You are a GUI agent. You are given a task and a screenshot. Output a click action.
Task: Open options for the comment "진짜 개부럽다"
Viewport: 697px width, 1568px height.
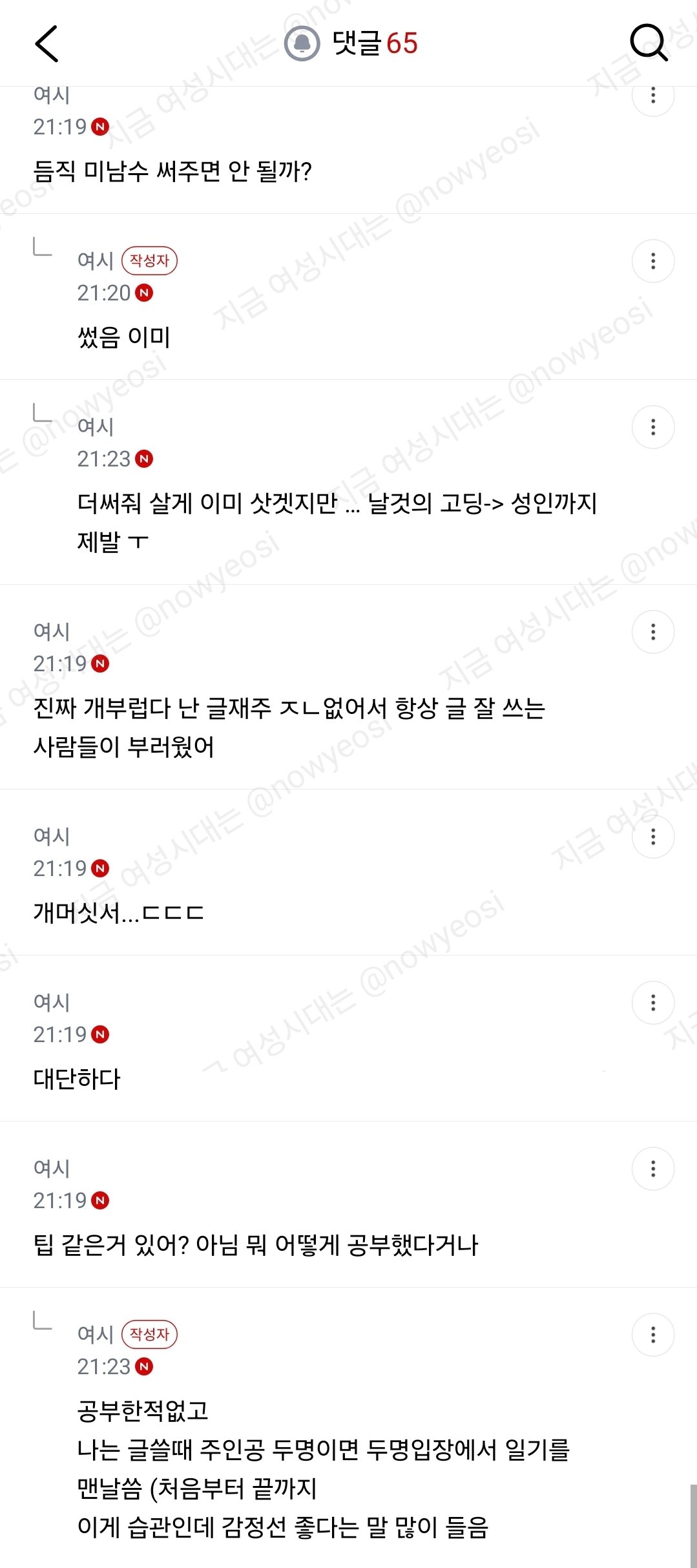click(x=653, y=632)
